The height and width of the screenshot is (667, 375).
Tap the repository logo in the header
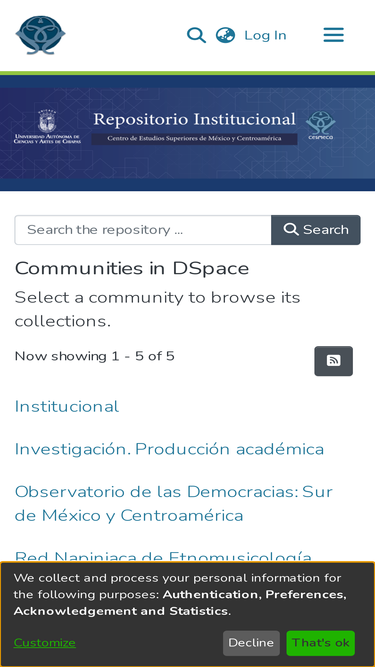(x=40, y=35)
